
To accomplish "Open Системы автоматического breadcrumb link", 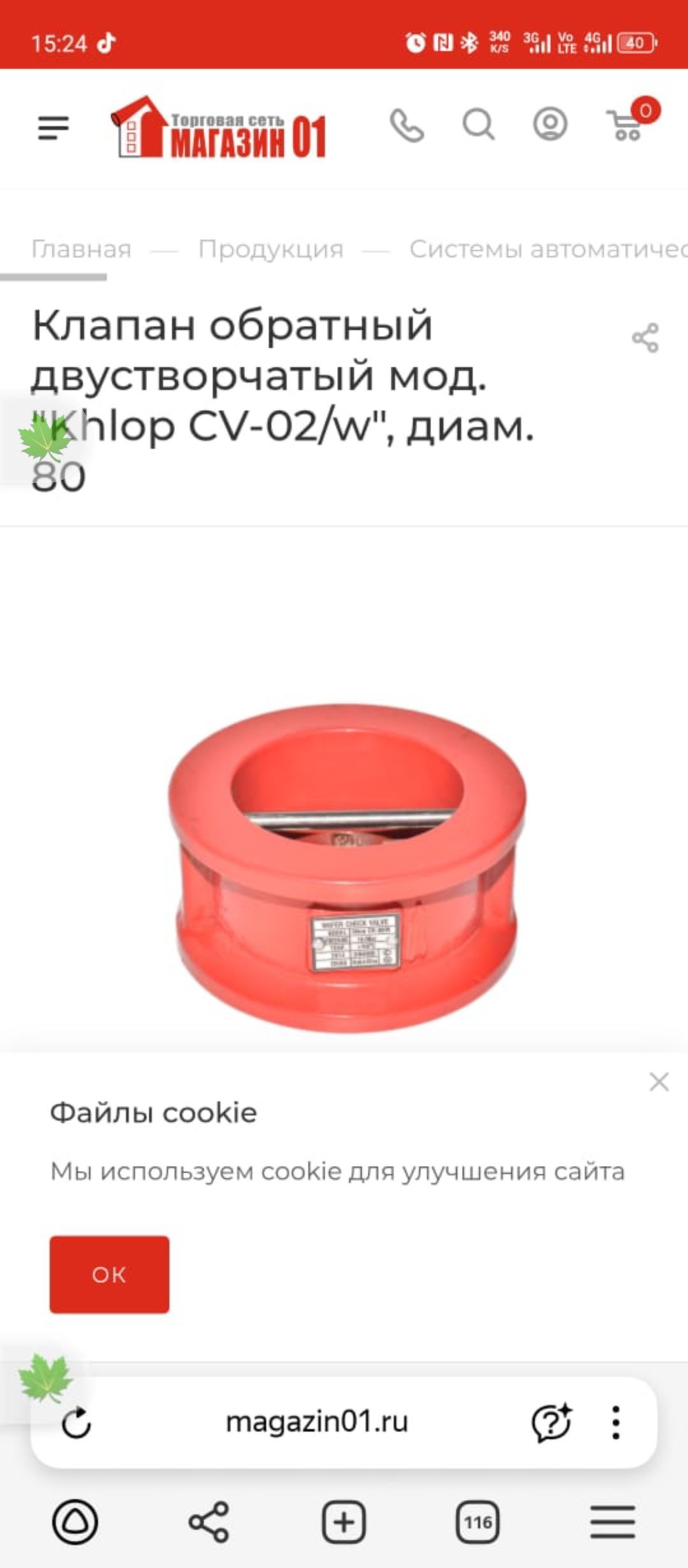I will click(x=548, y=249).
